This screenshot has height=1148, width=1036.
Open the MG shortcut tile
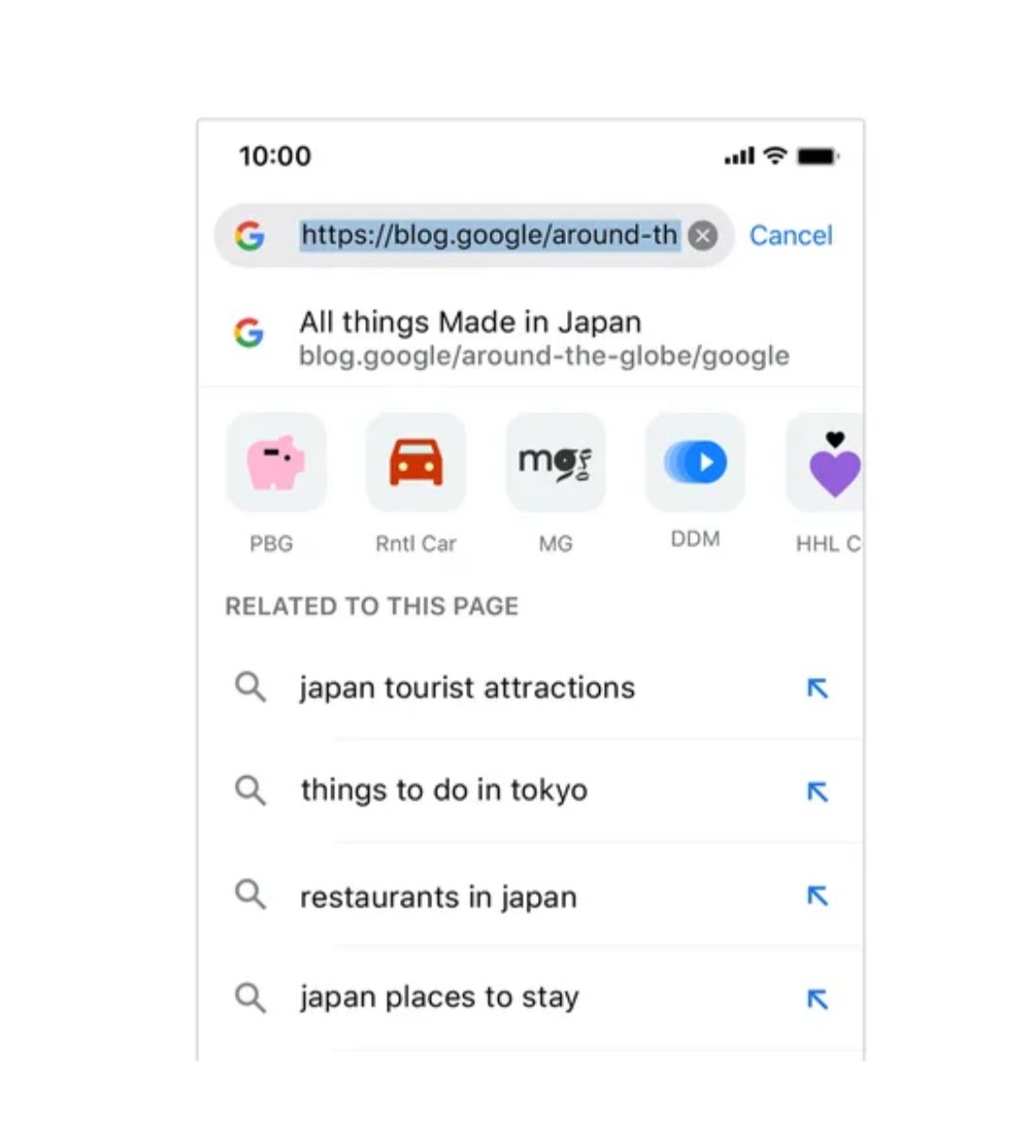coord(556,463)
